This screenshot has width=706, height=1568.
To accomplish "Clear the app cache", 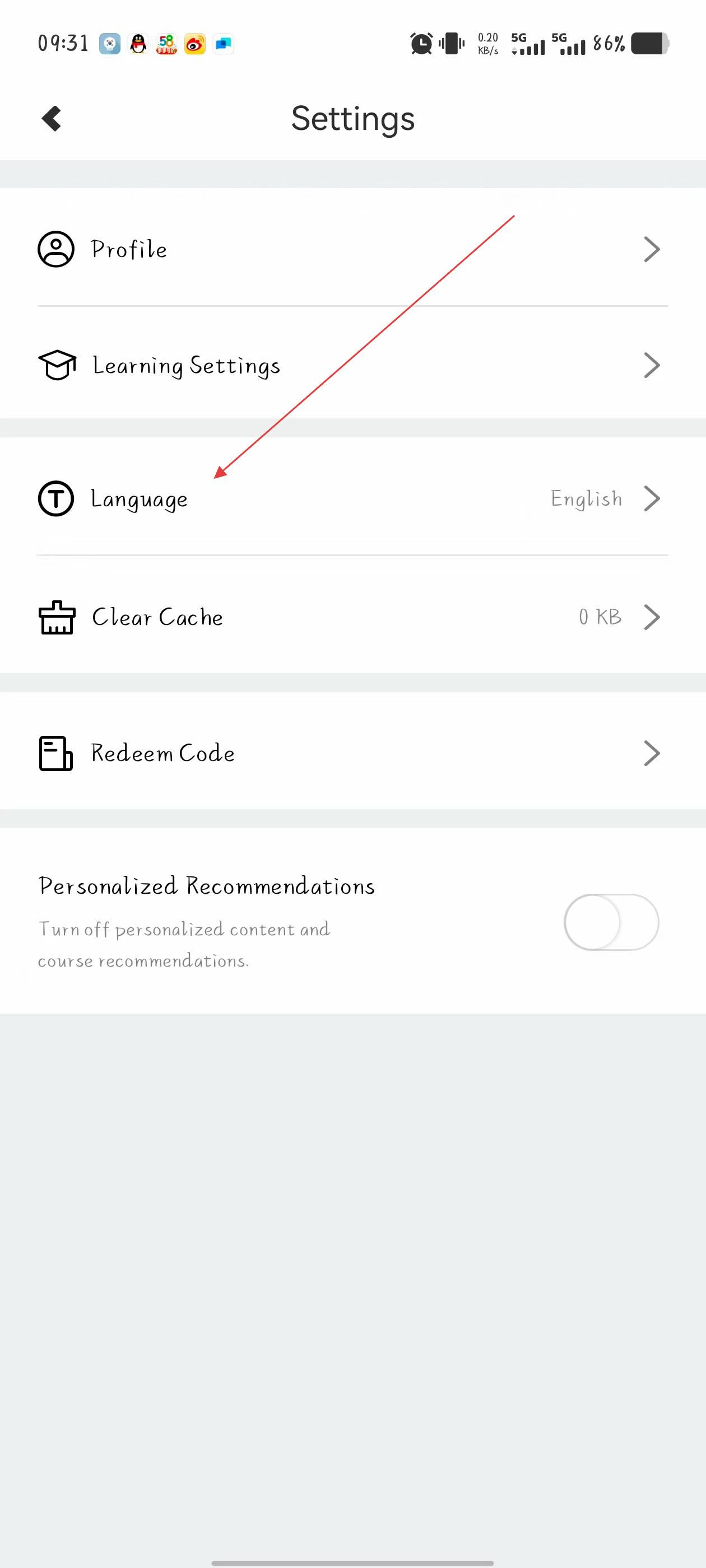I will click(x=352, y=617).
